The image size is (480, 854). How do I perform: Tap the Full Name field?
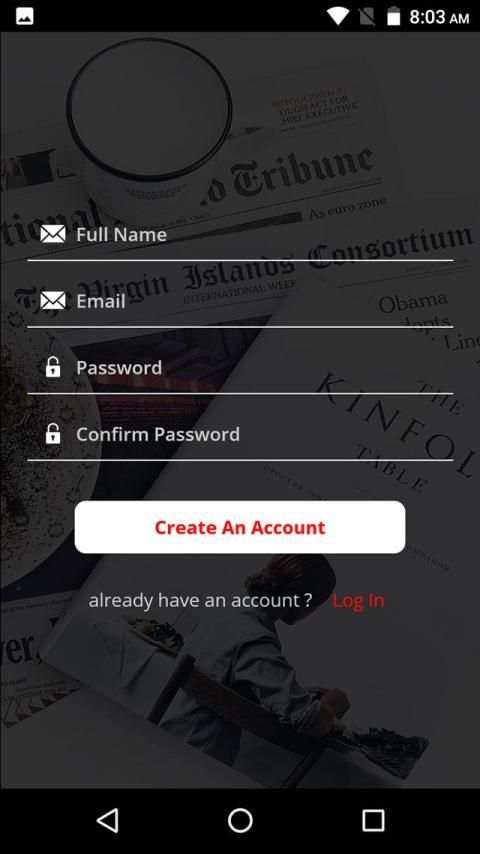click(240, 235)
